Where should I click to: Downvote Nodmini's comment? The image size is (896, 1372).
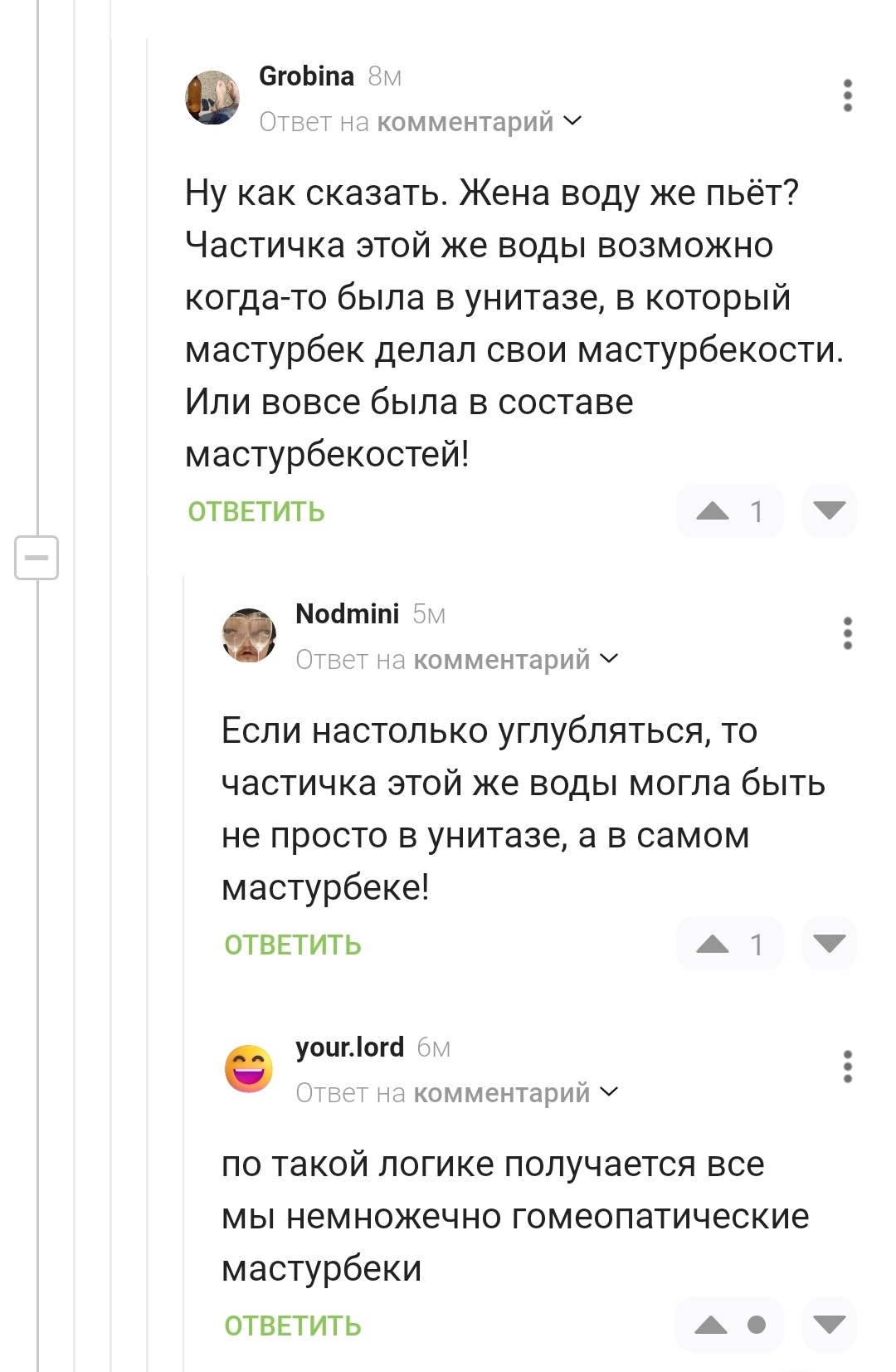tap(829, 944)
